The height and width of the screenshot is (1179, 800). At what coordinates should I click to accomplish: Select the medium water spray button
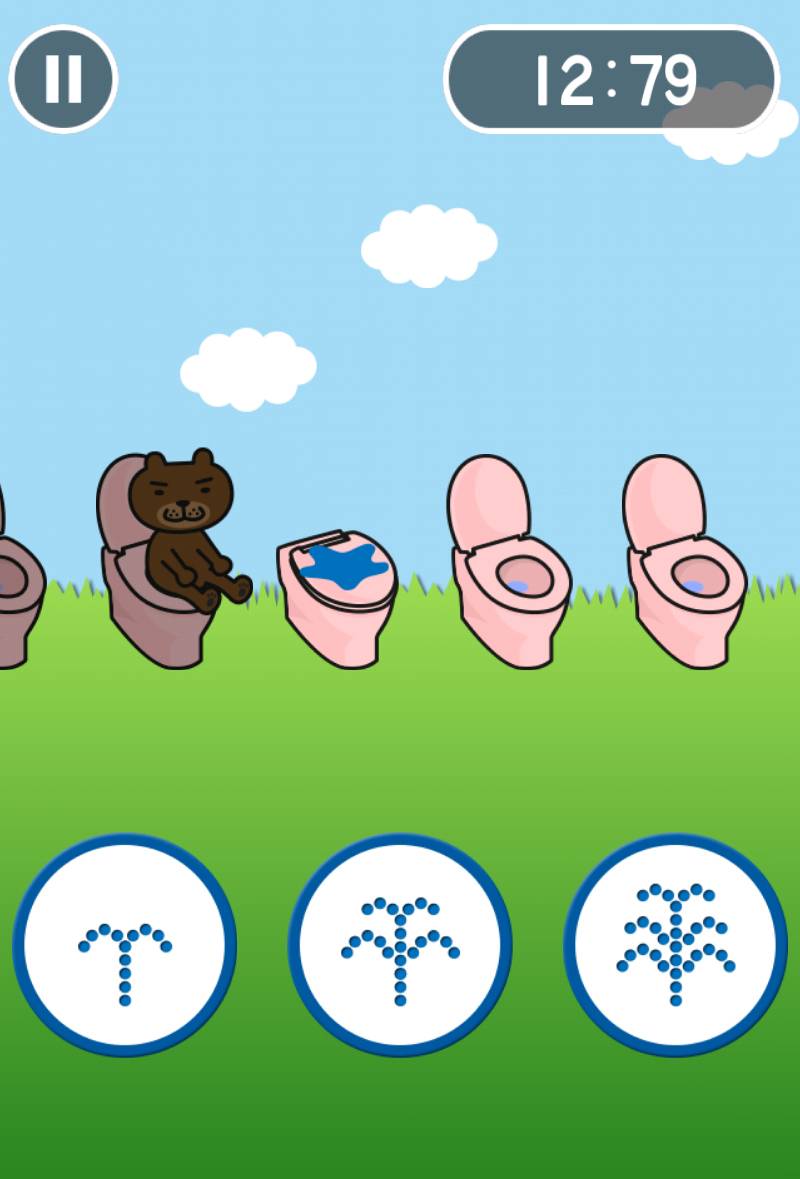[x=400, y=944]
